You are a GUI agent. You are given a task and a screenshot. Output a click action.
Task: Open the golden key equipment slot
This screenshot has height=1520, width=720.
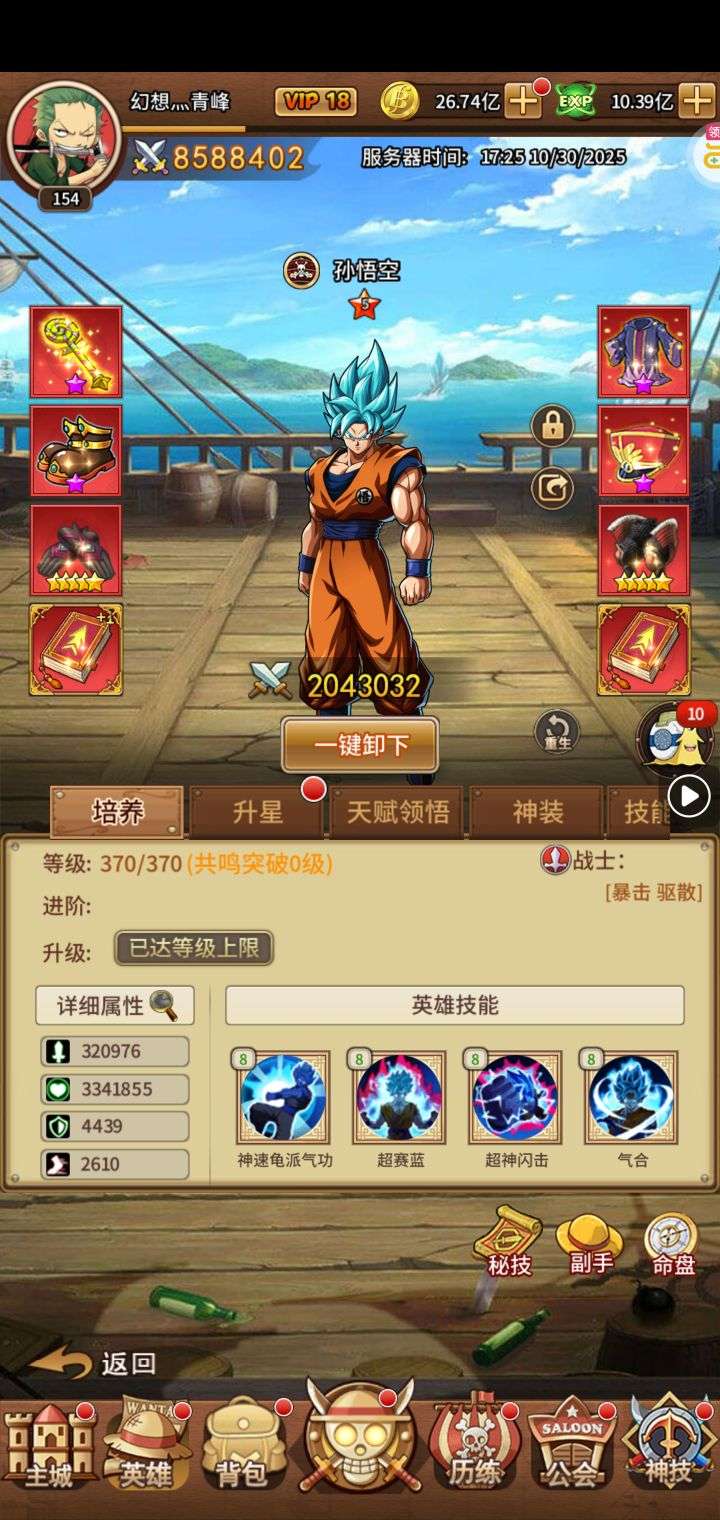(x=76, y=352)
